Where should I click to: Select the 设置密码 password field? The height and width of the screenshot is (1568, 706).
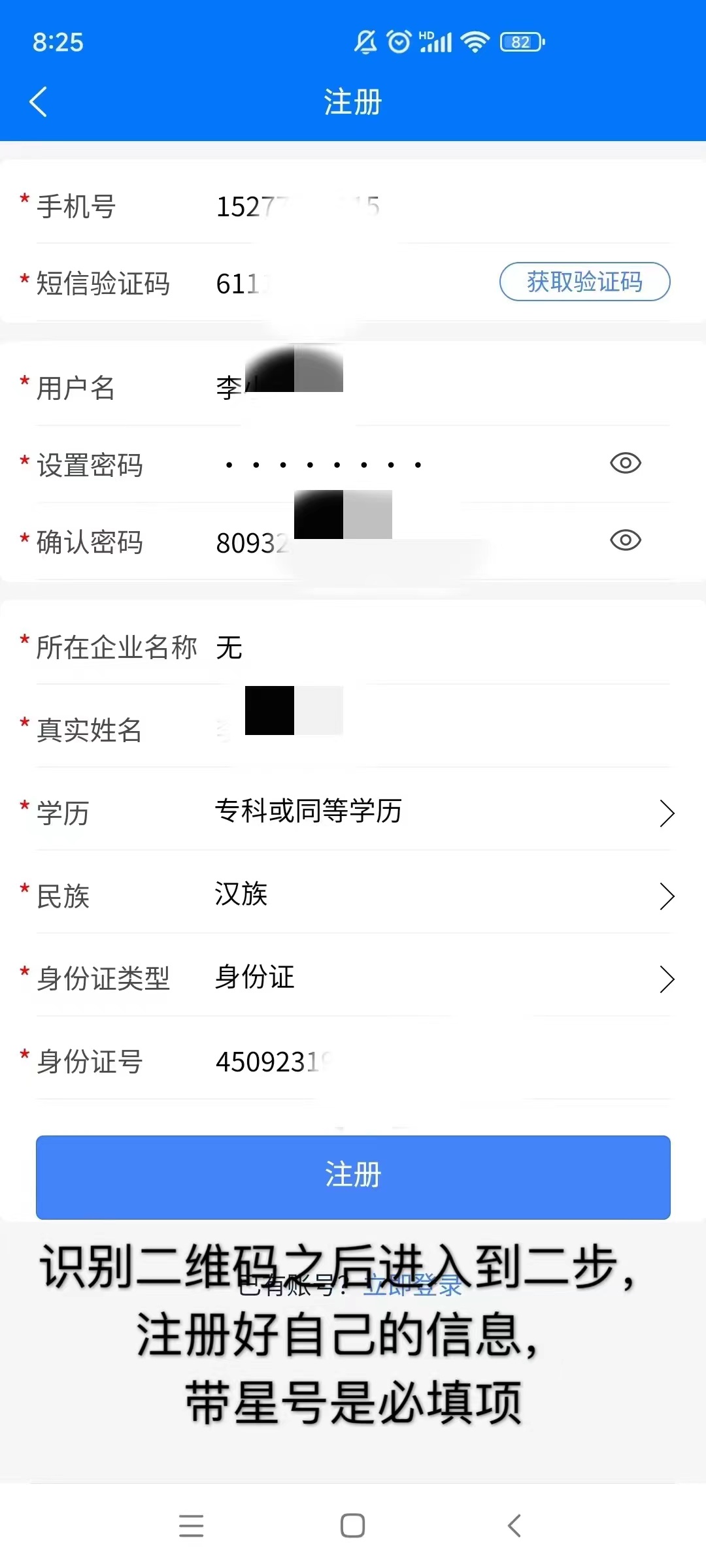point(392,465)
